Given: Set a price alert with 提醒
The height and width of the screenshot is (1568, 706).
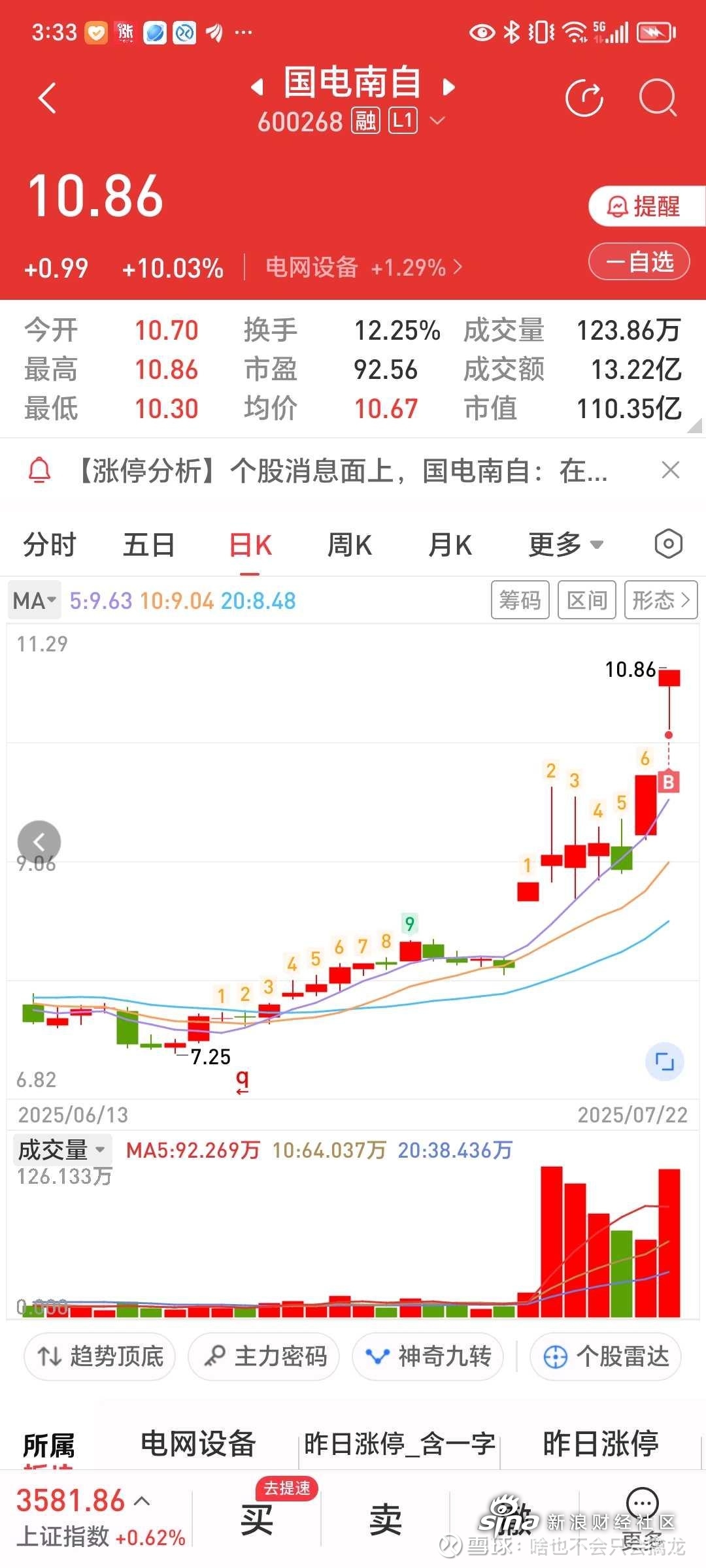Looking at the screenshot, I should point(647,206).
